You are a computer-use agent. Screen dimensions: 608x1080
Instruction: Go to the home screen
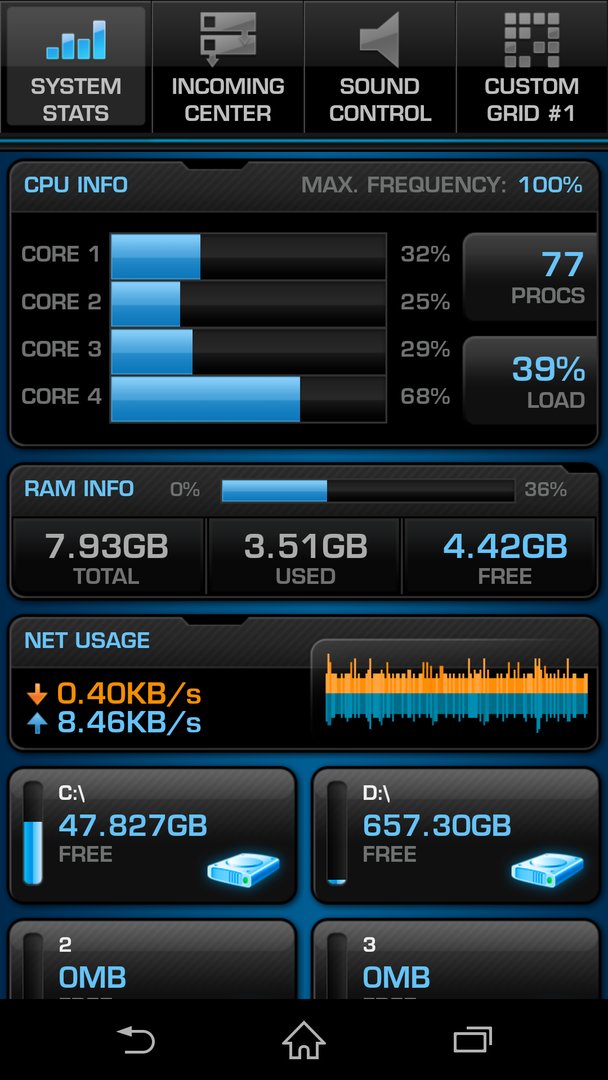(304, 1039)
